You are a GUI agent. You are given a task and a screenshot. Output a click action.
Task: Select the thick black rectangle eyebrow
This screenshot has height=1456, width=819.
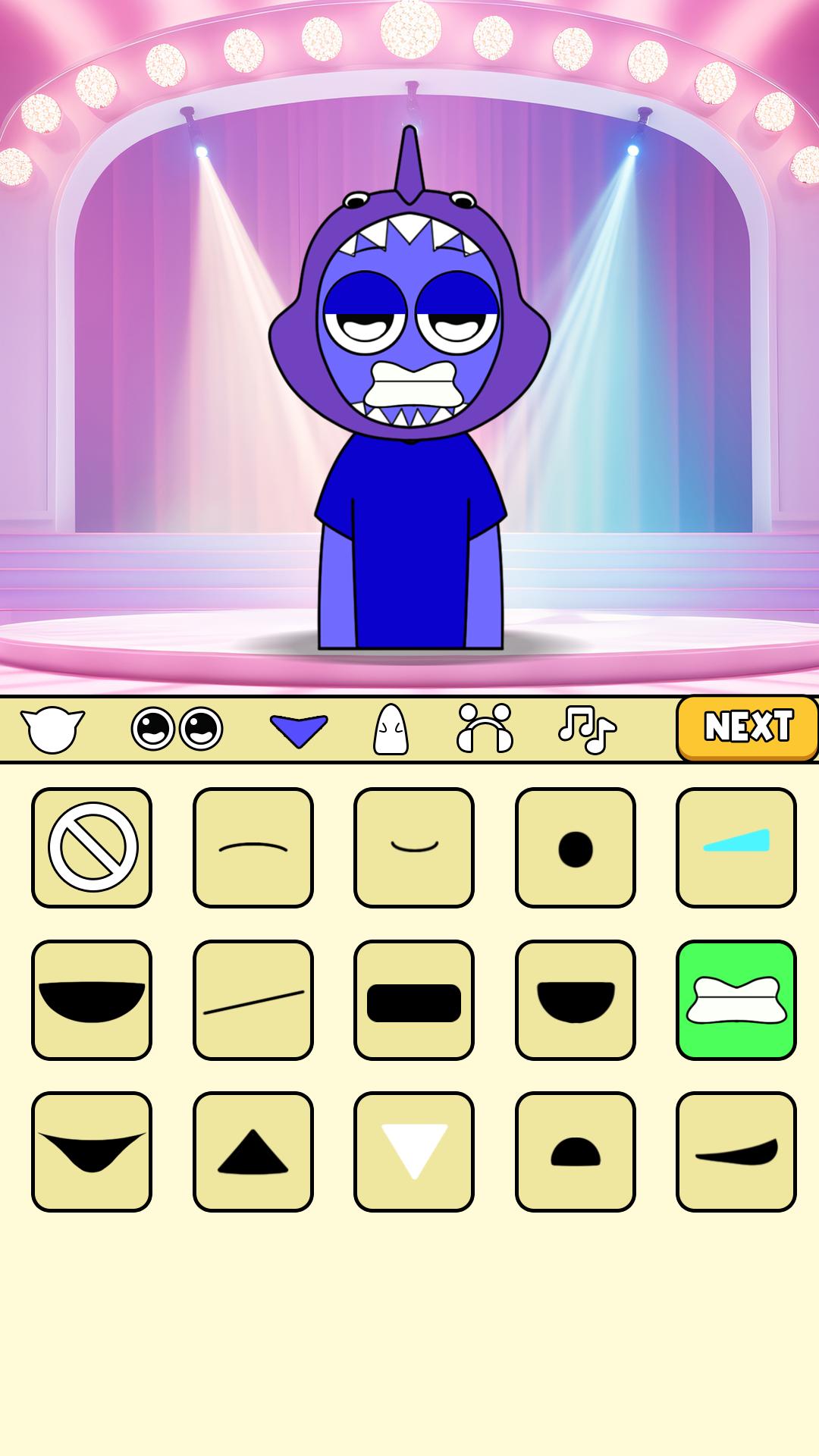coord(414,999)
